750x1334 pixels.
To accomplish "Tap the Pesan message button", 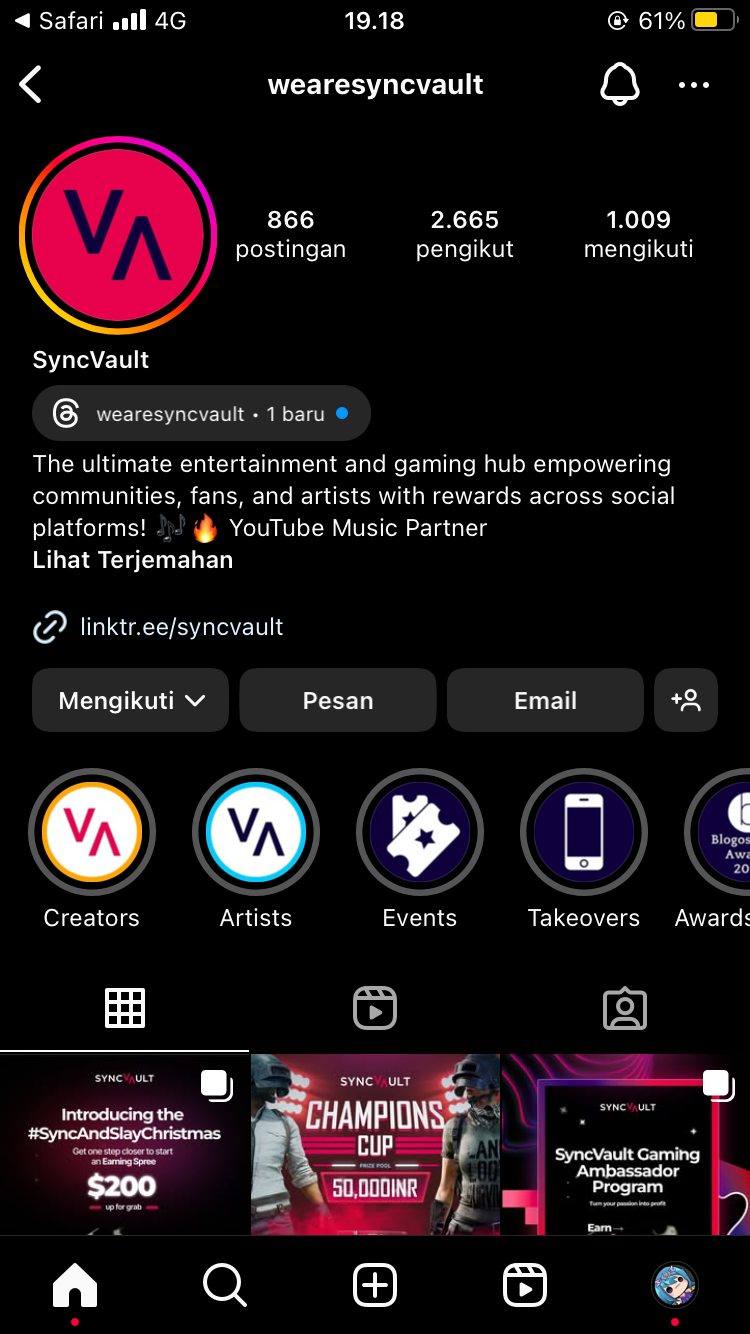I will click(x=338, y=701).
